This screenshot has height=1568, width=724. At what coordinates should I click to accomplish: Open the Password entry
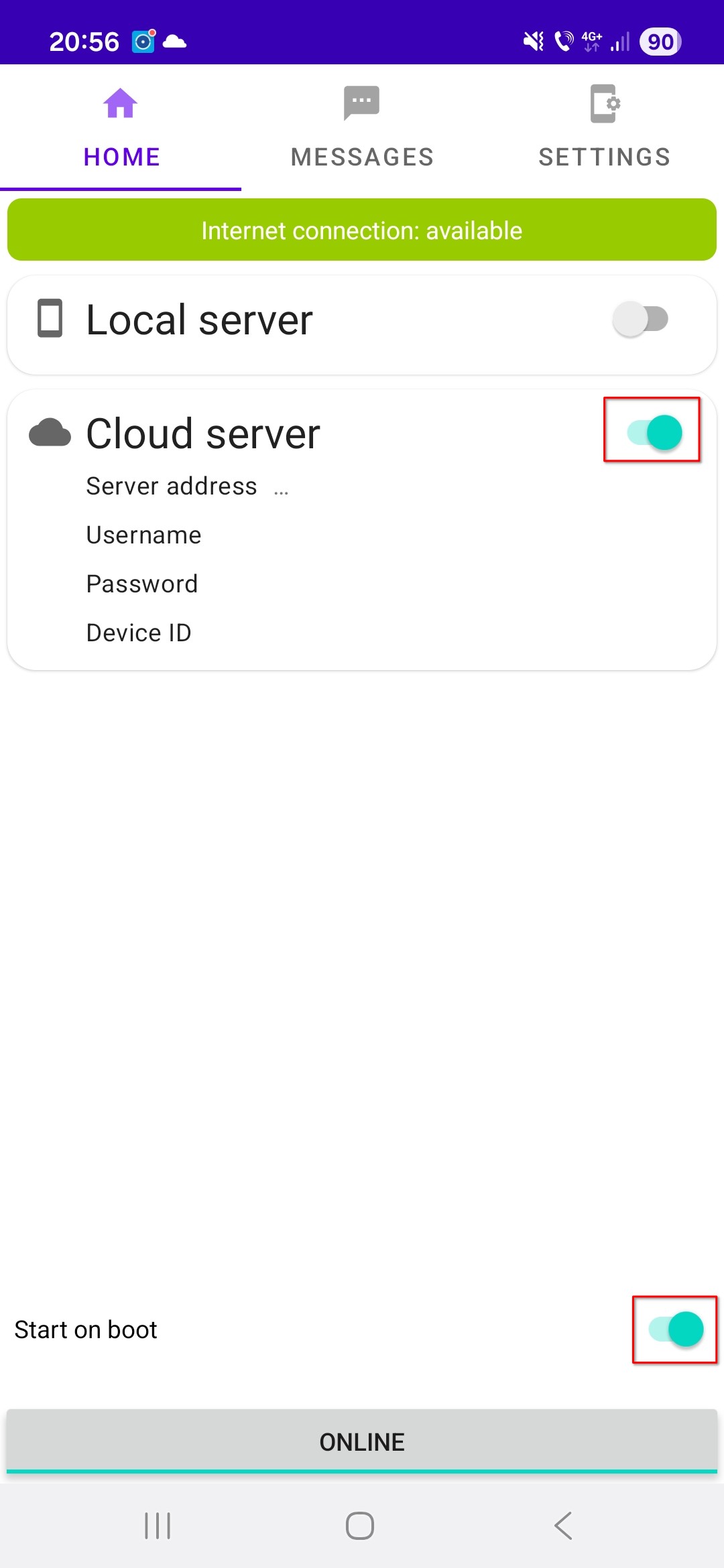(141, 584)
